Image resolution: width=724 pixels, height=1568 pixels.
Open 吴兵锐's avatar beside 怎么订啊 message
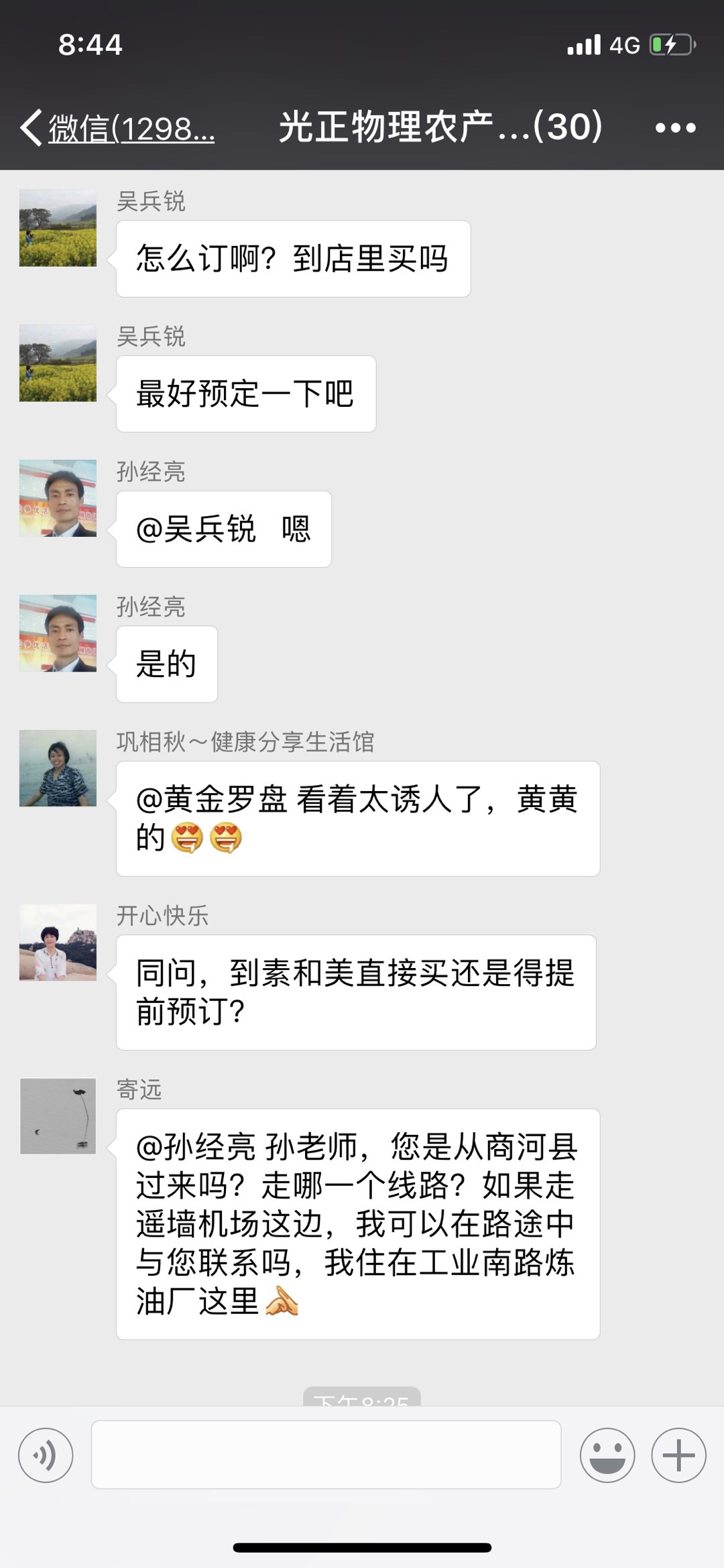tap(58, 228)
